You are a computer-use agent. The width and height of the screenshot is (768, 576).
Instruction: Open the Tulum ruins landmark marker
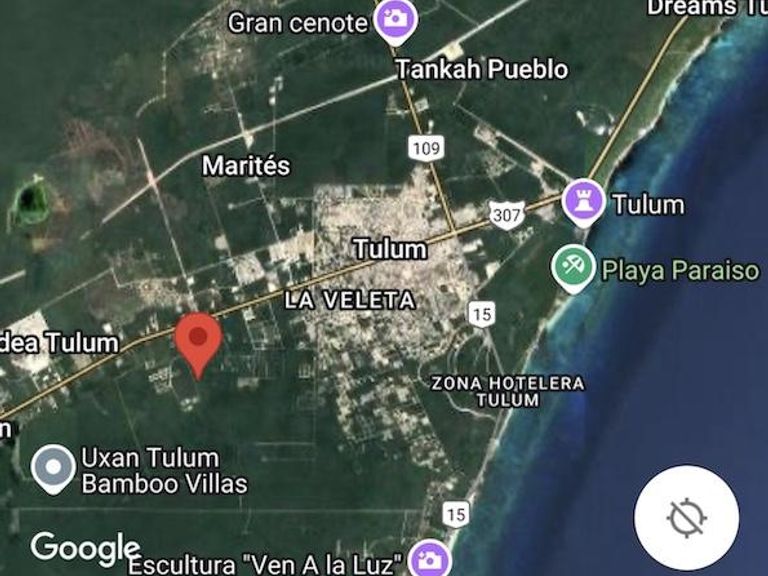tap(582, 202)
